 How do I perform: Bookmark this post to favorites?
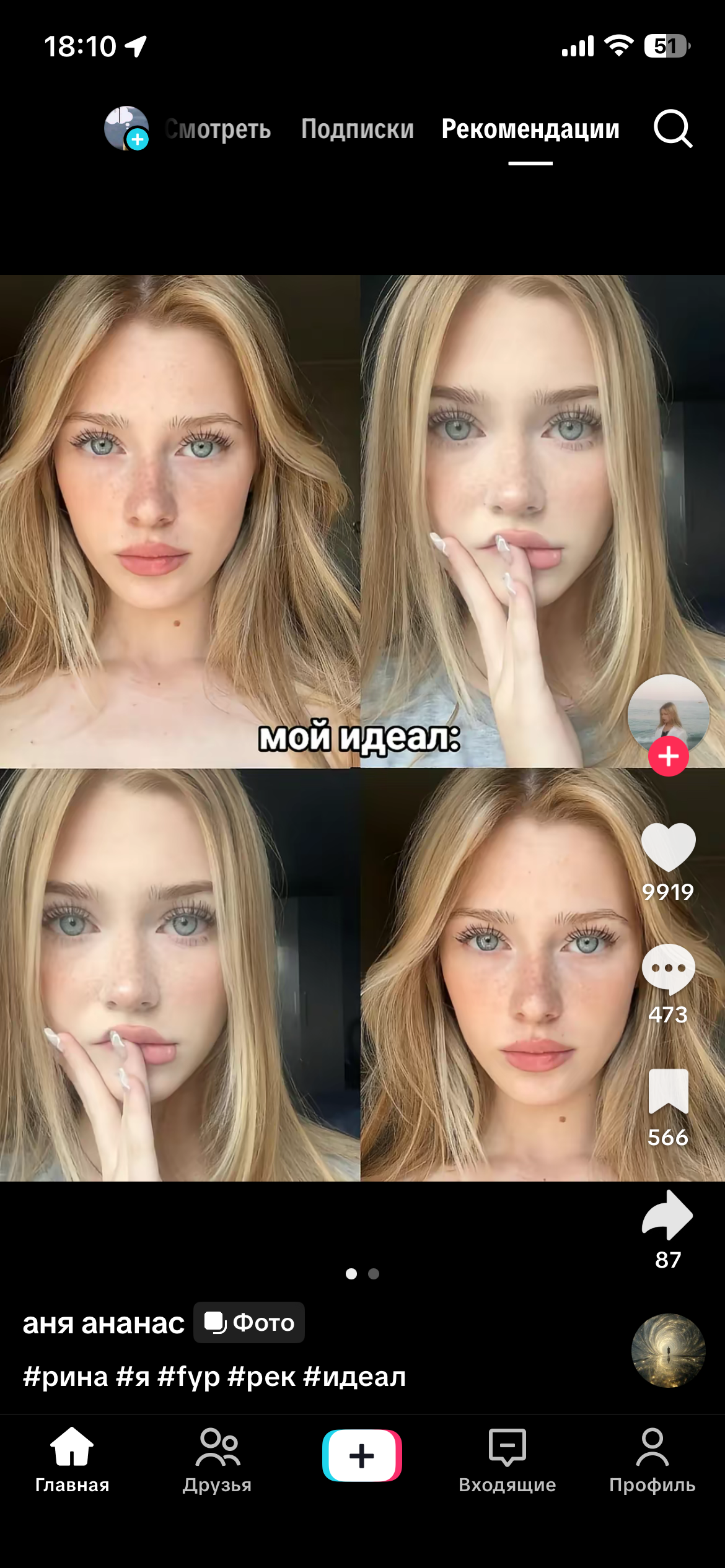pos(668,1091)
